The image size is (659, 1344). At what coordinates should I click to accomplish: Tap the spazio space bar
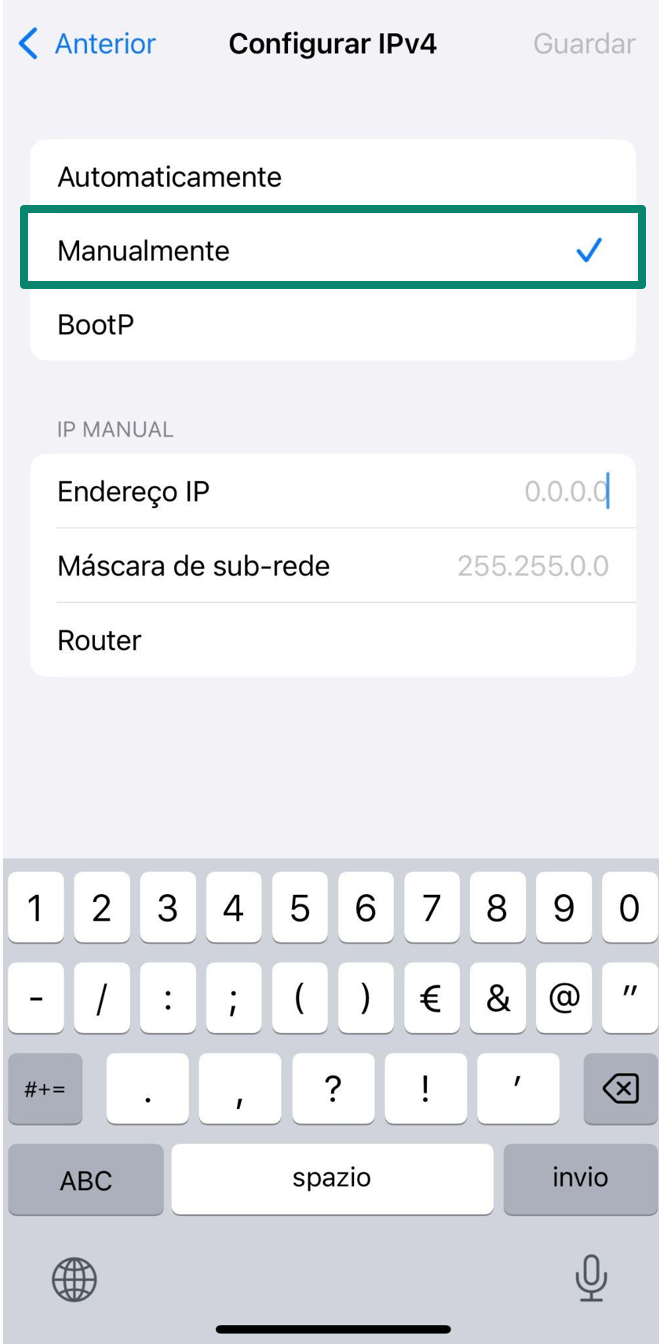pos(332,1178)
